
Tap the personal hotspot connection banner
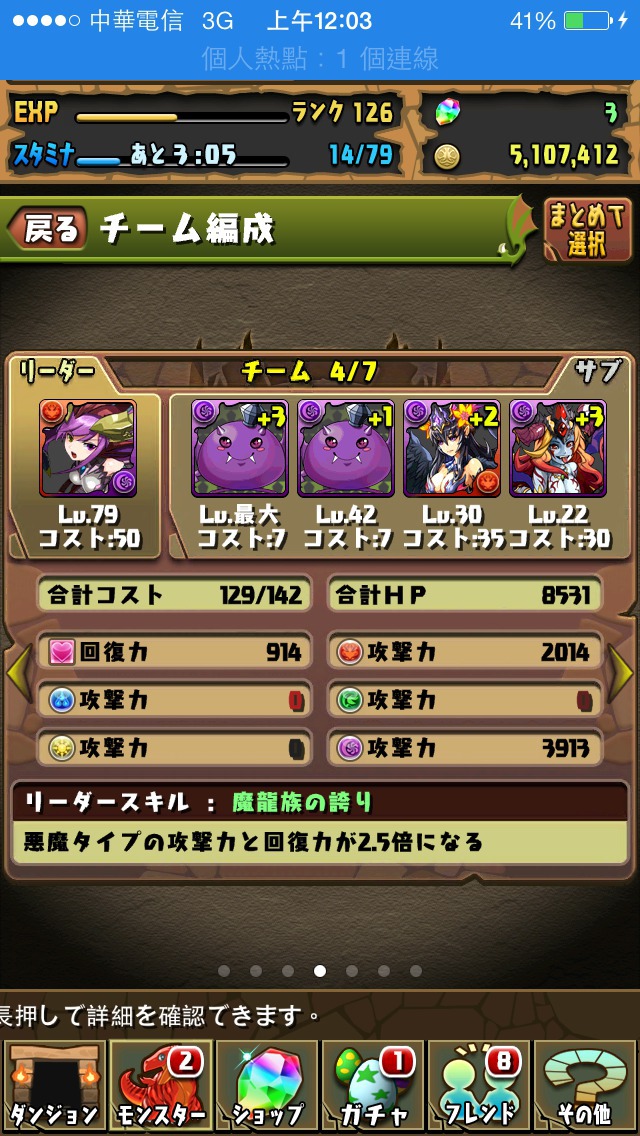(320, 59)
